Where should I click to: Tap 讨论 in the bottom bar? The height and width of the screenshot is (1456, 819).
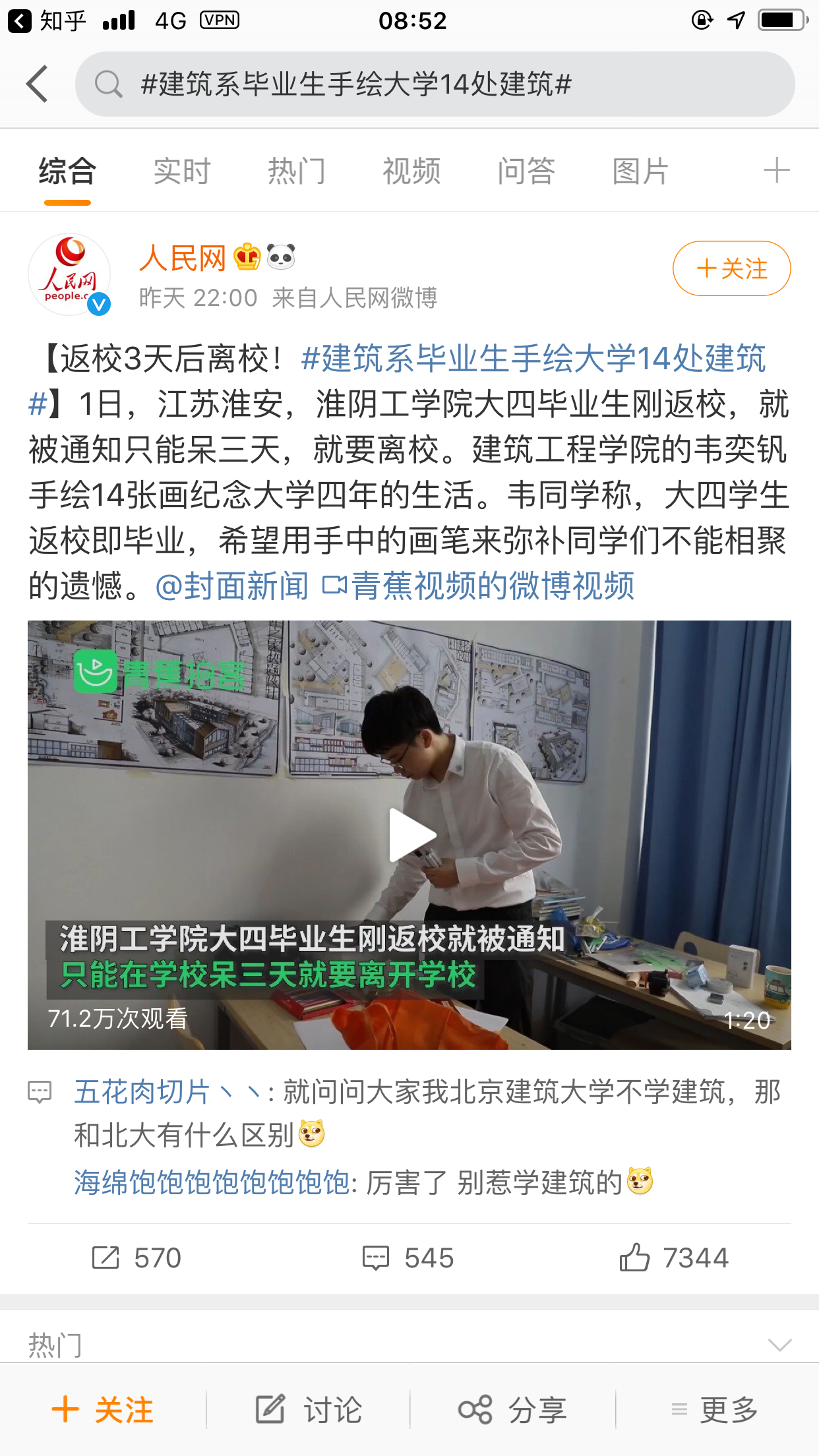coord(309,1410)
